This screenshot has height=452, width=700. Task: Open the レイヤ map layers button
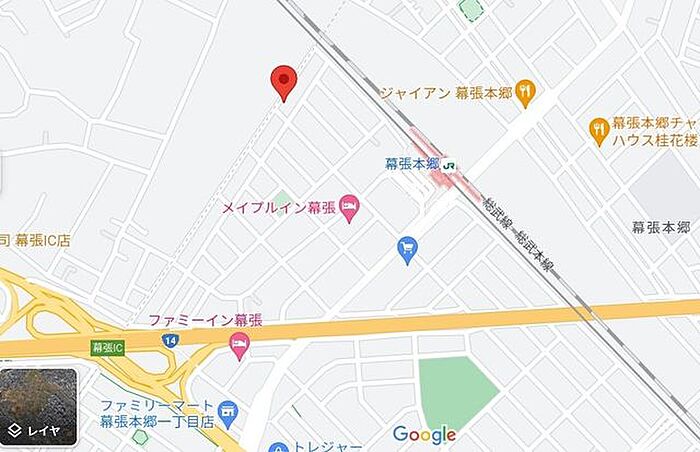tap(39, 407)
